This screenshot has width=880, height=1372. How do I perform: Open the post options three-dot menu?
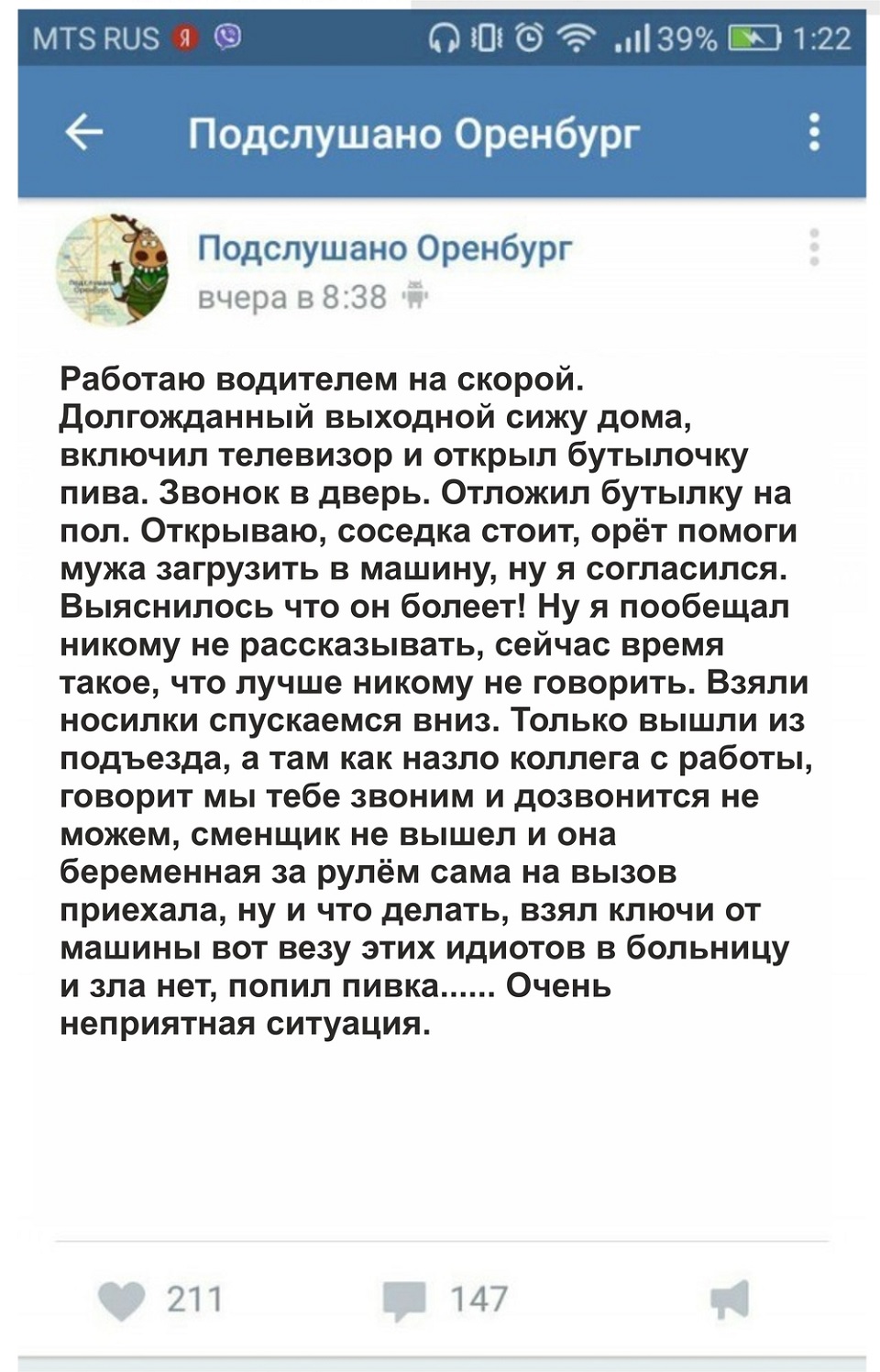click(814, 247)
